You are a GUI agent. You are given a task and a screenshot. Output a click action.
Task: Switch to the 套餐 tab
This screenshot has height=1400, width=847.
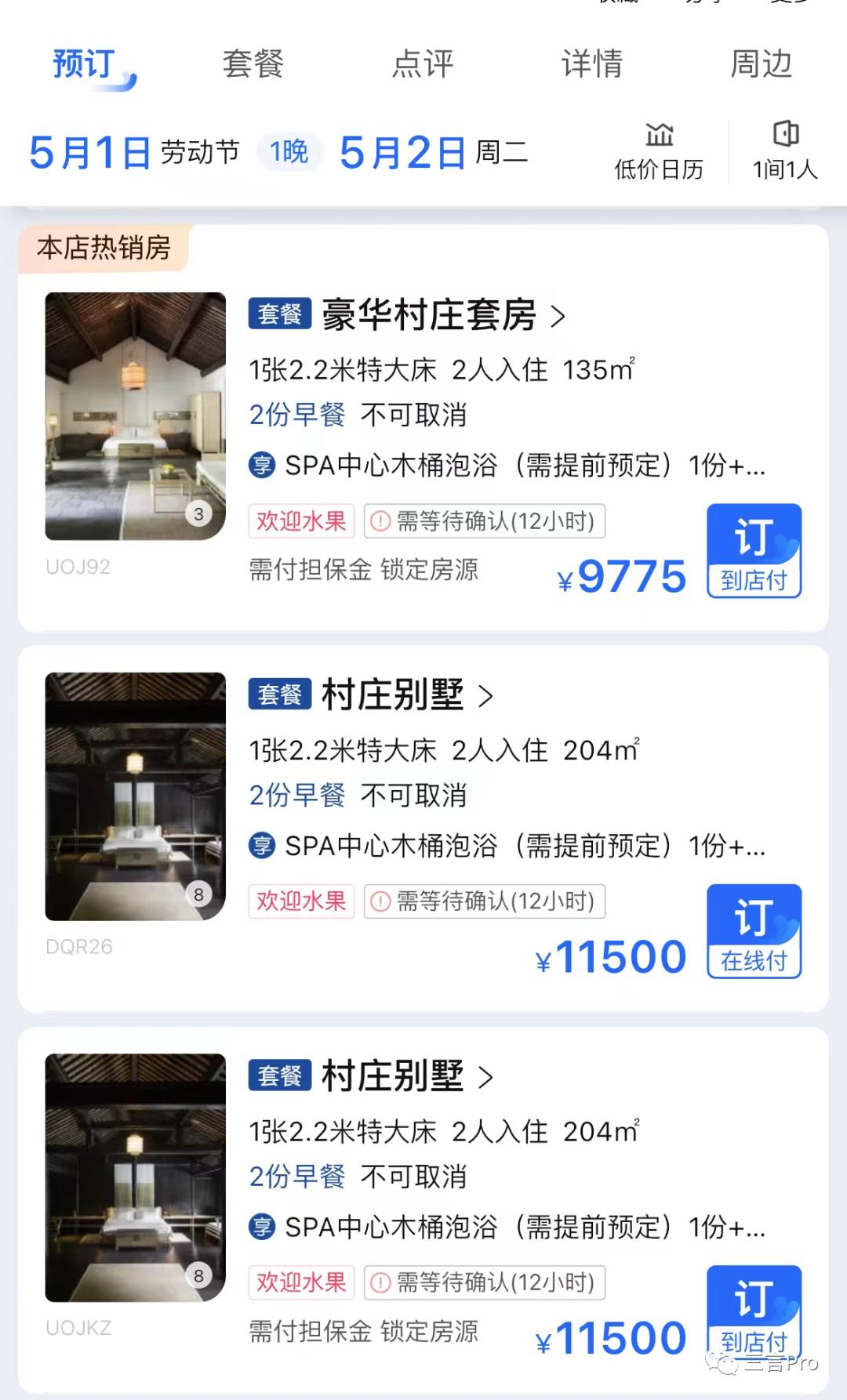coord(253,64)
